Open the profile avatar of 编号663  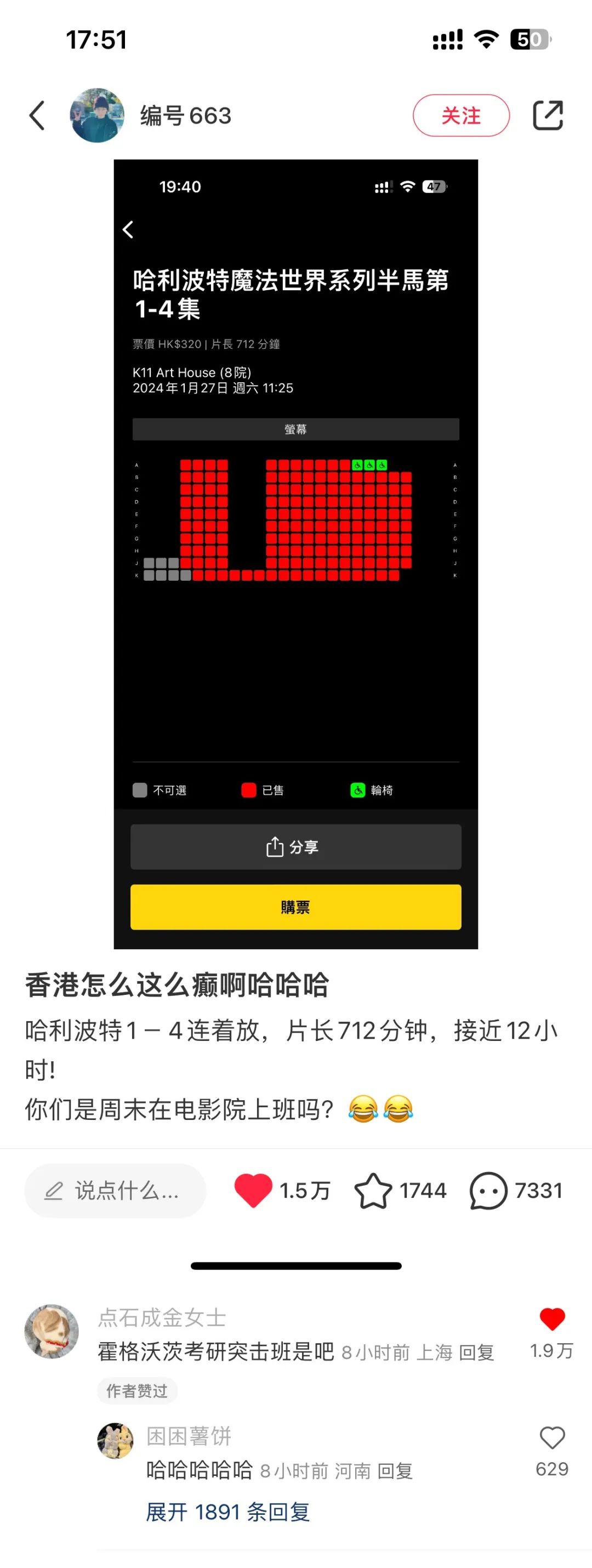click(x=98, y=116)
